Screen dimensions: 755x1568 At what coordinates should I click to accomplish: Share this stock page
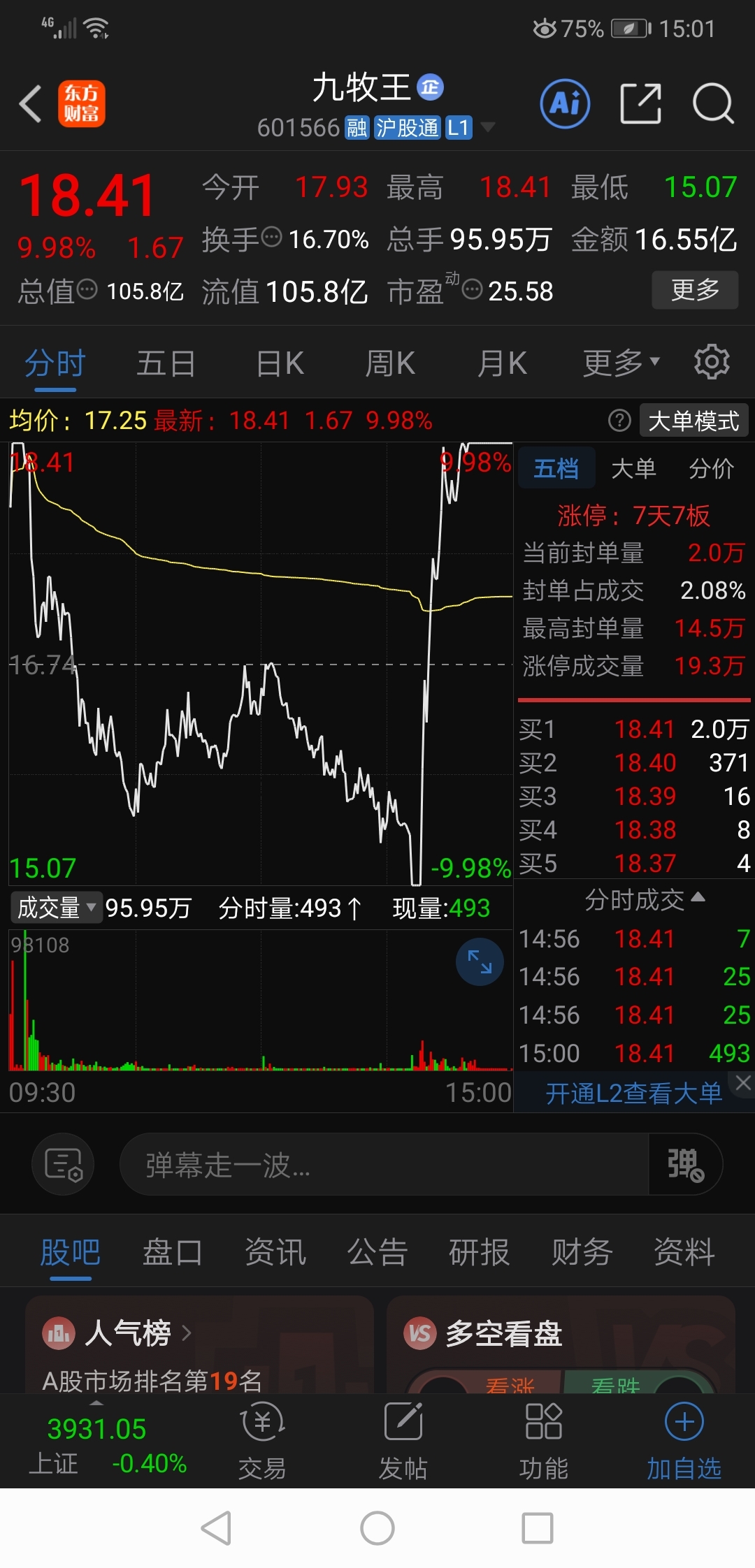pyautogui.click(x=641, y=103)
